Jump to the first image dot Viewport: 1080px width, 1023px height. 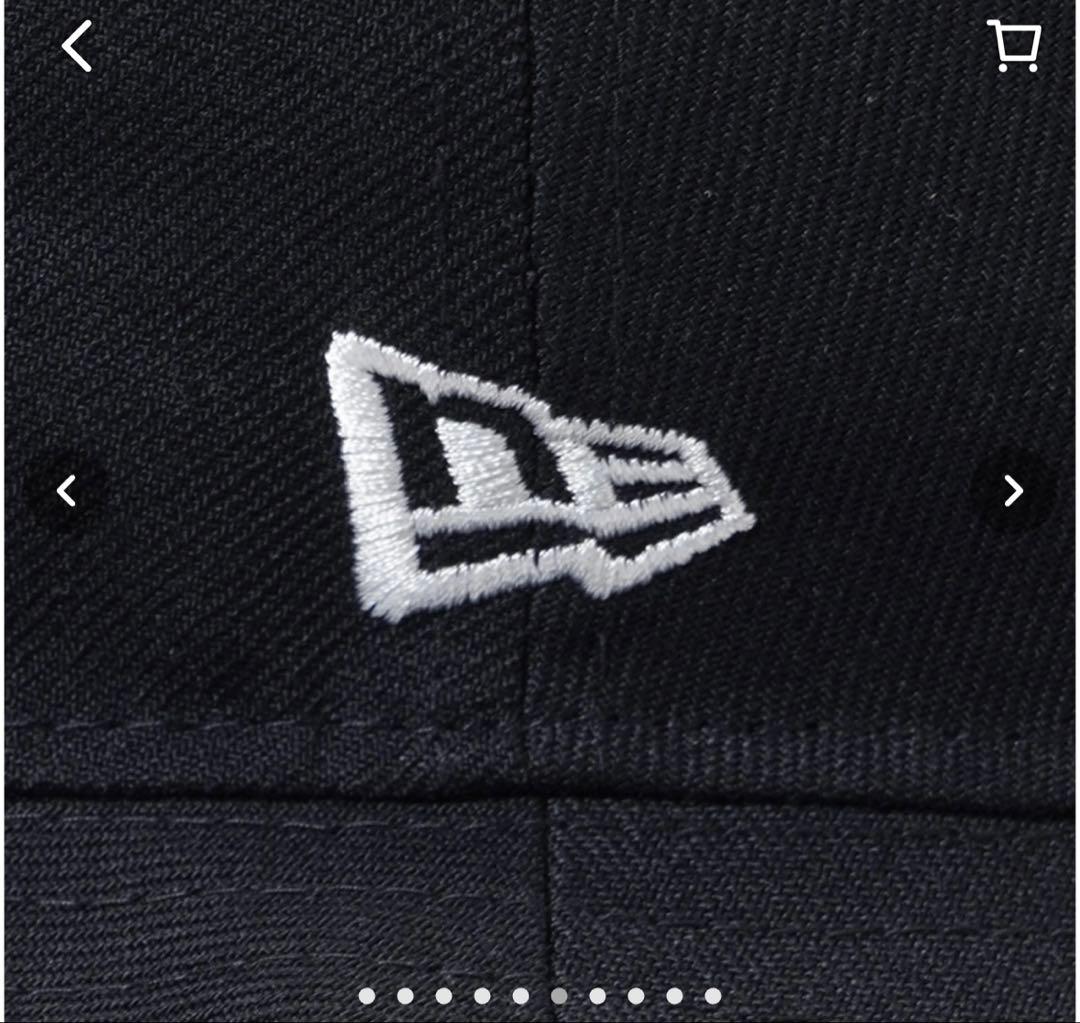pyautogui.click(x=367, y=996)
